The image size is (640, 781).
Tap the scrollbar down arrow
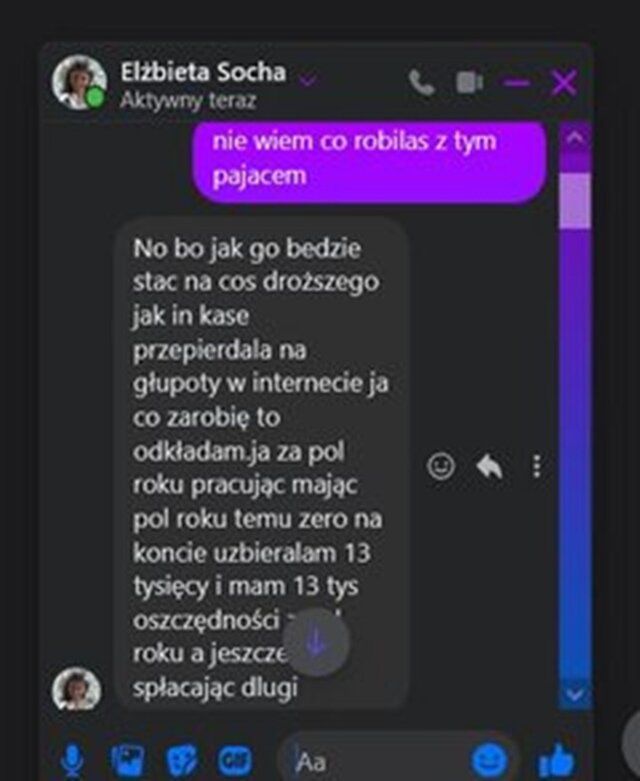[574, 692]
